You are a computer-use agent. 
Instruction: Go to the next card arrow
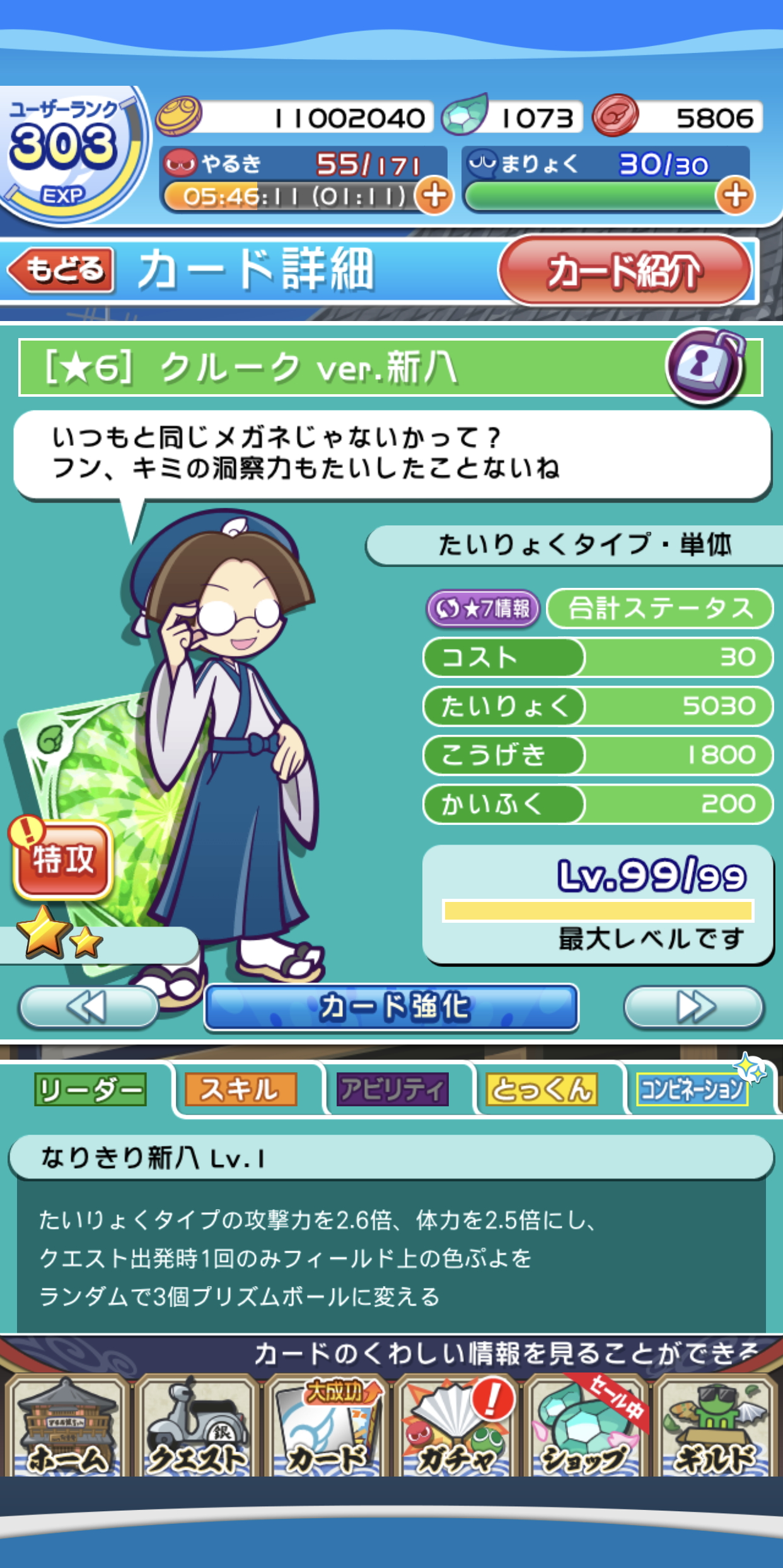pyautogui.click(x=693, y=1007)
